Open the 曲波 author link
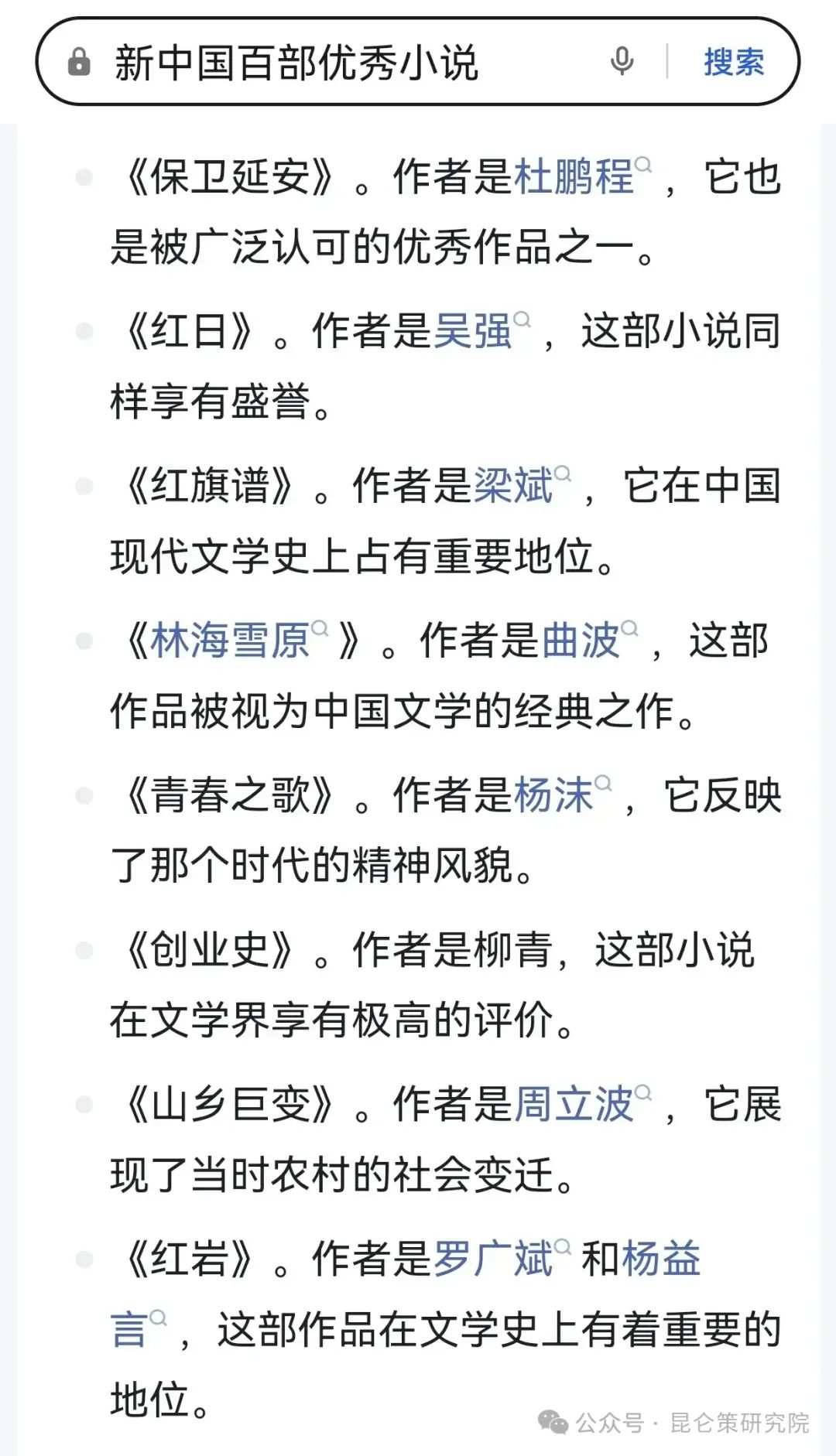Screen dimensions: 836x1456 [x=580, y=641]
